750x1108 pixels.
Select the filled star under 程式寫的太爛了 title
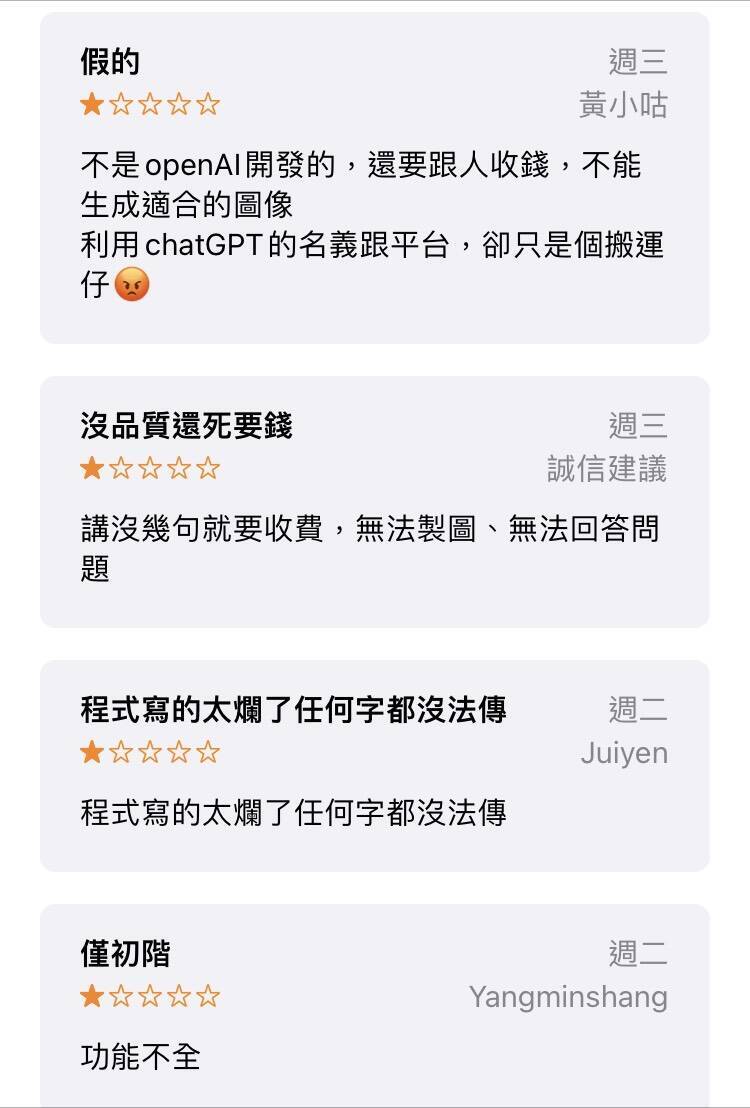91,753
